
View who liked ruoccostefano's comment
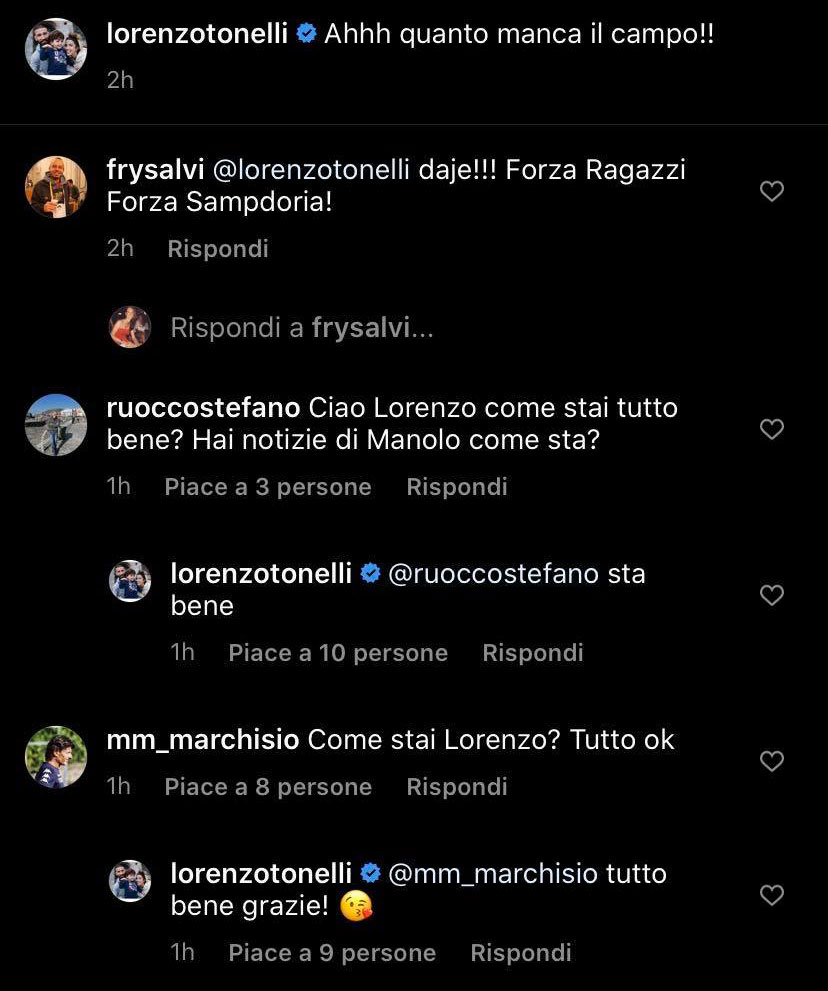(x=268, y=487)
